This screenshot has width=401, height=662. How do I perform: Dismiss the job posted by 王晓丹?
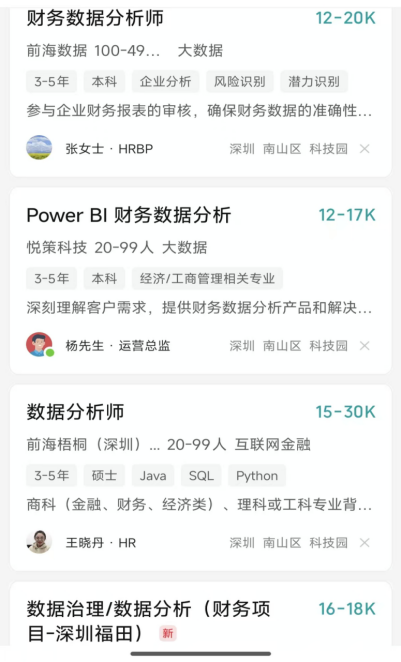365,543
